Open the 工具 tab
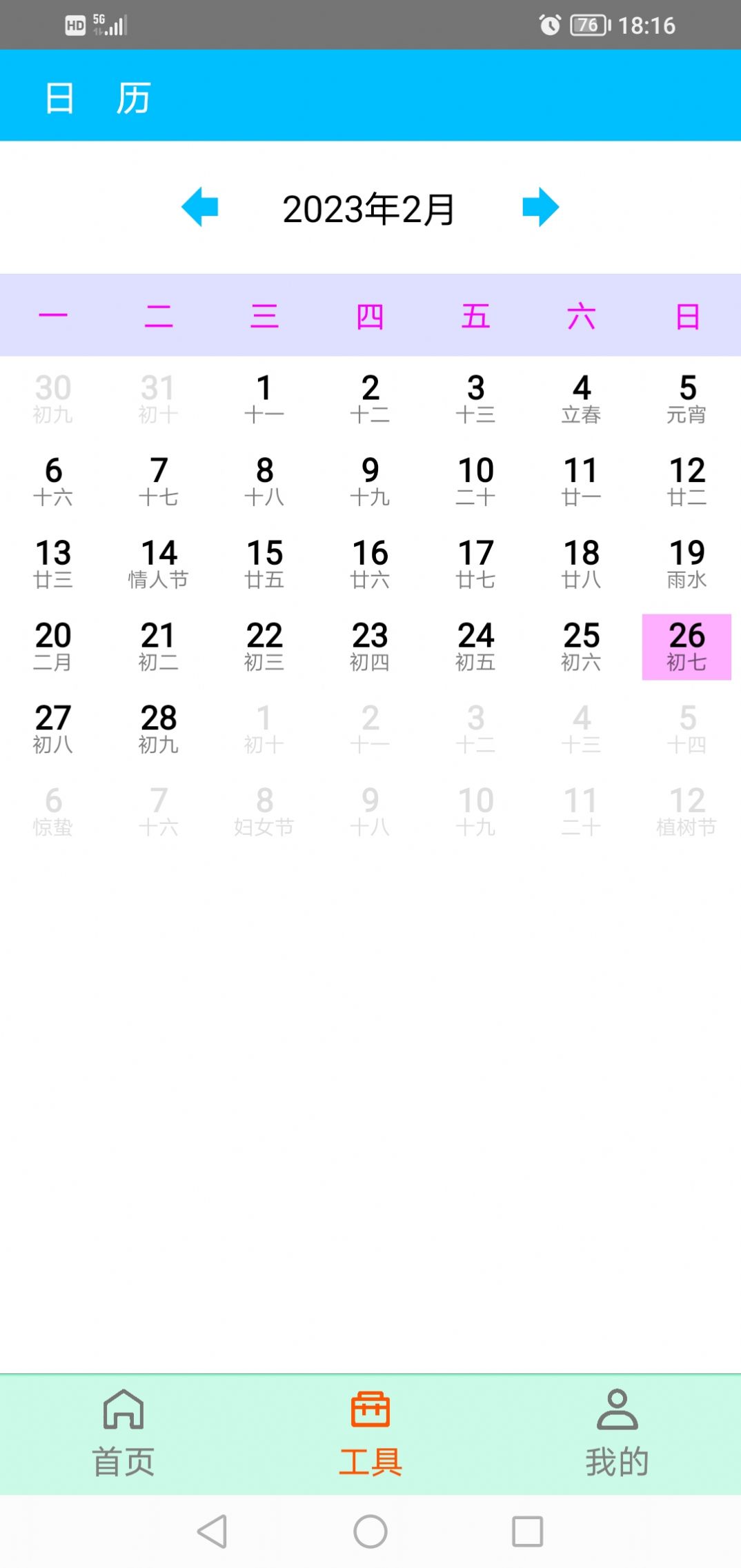This screenshot has width=741, height=1568. [370, 1434]
